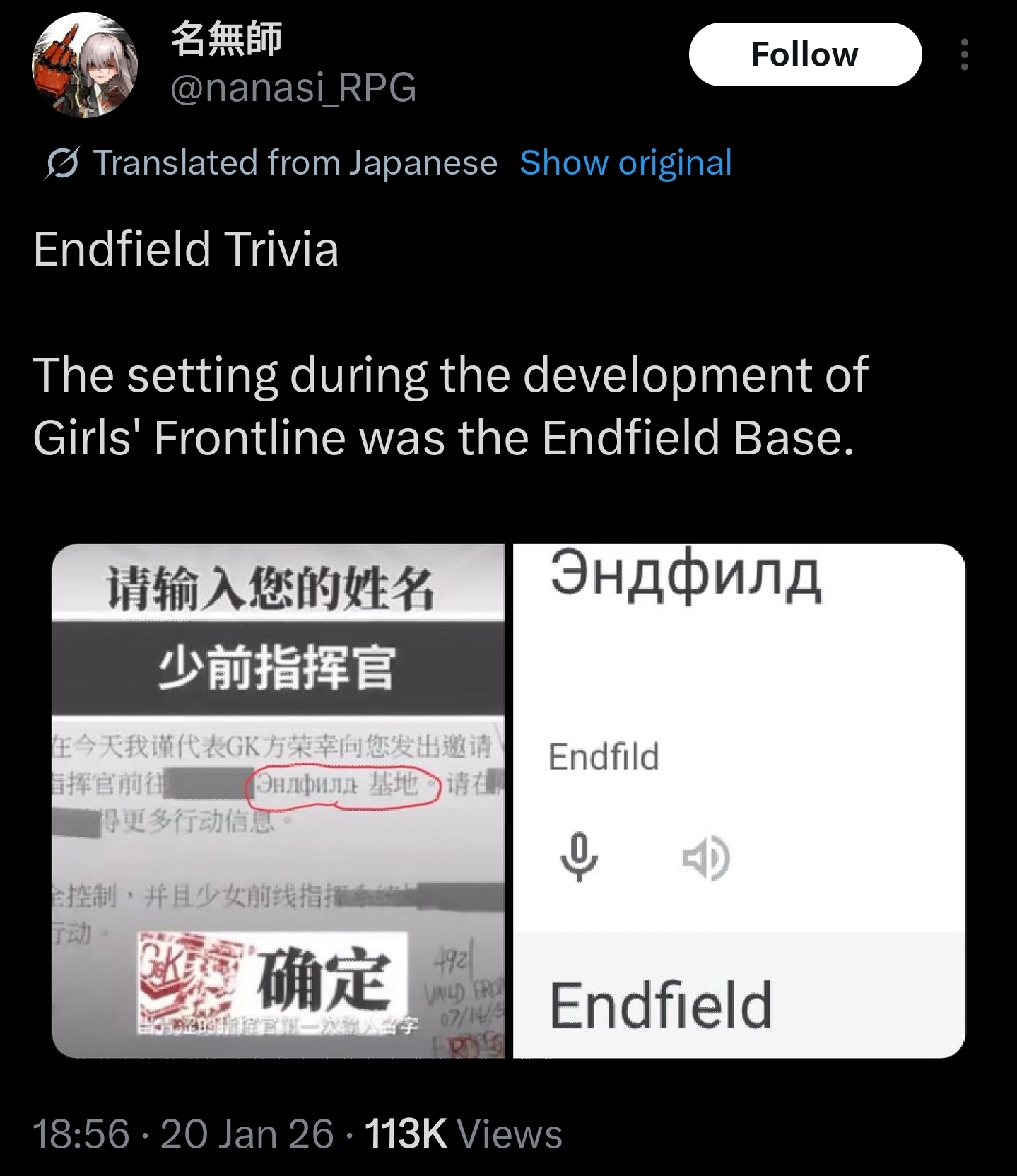Open the @nanasi_RPG handle

[x=293, y=88]
